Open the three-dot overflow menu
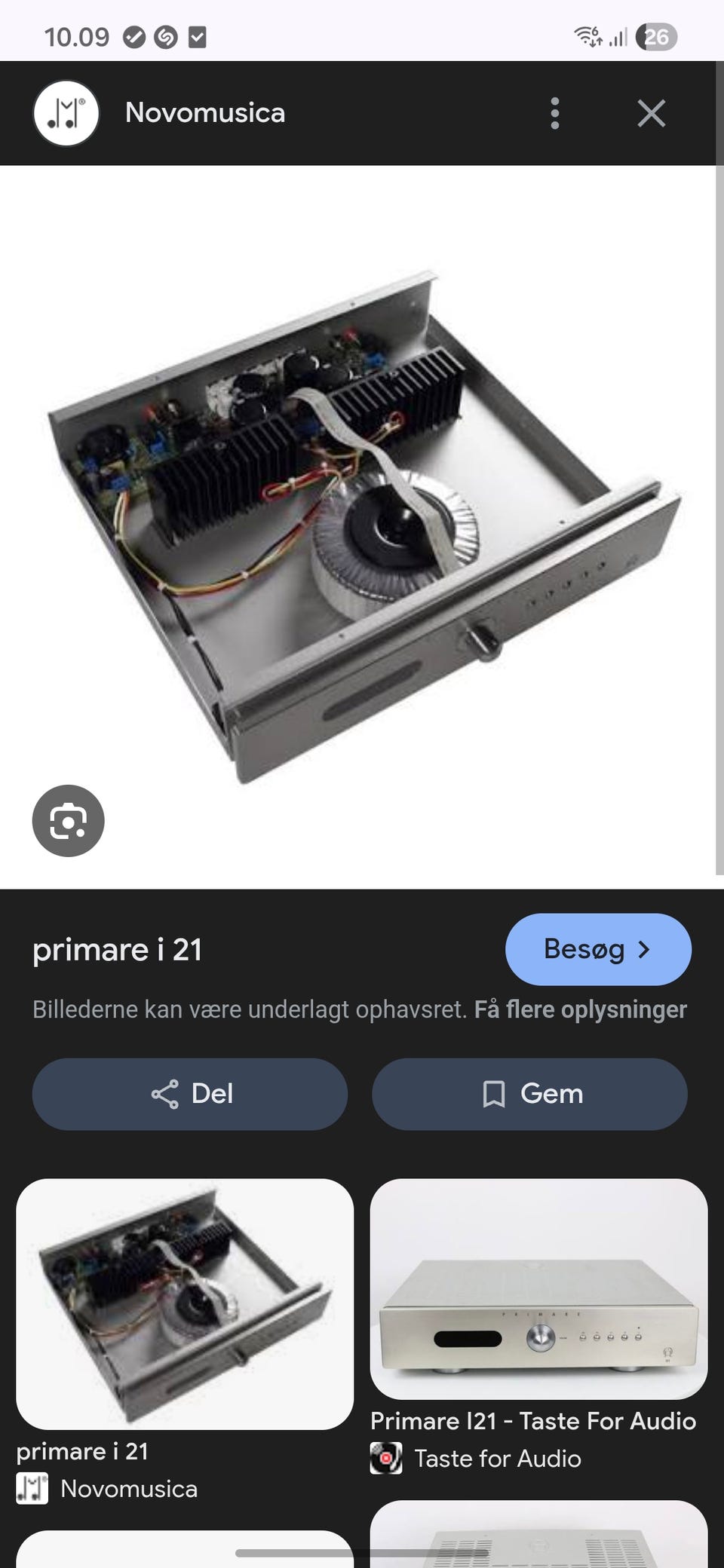Viewport: 724px width, 1568px height. point(555,113)
